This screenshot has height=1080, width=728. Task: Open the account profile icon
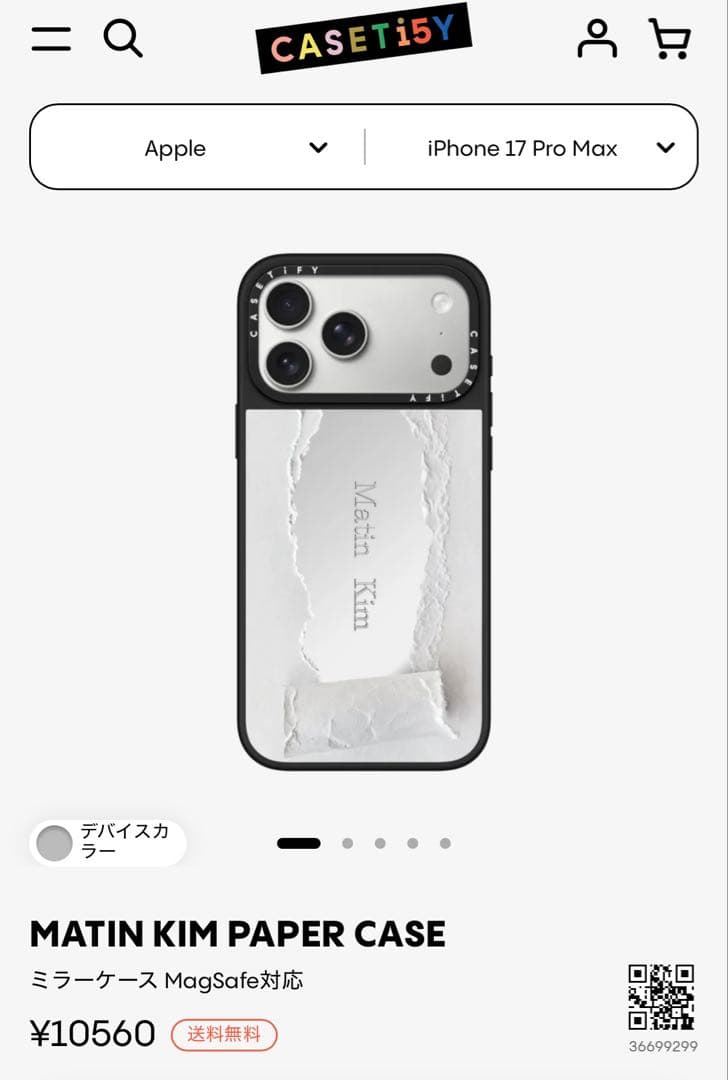[597, 41]
